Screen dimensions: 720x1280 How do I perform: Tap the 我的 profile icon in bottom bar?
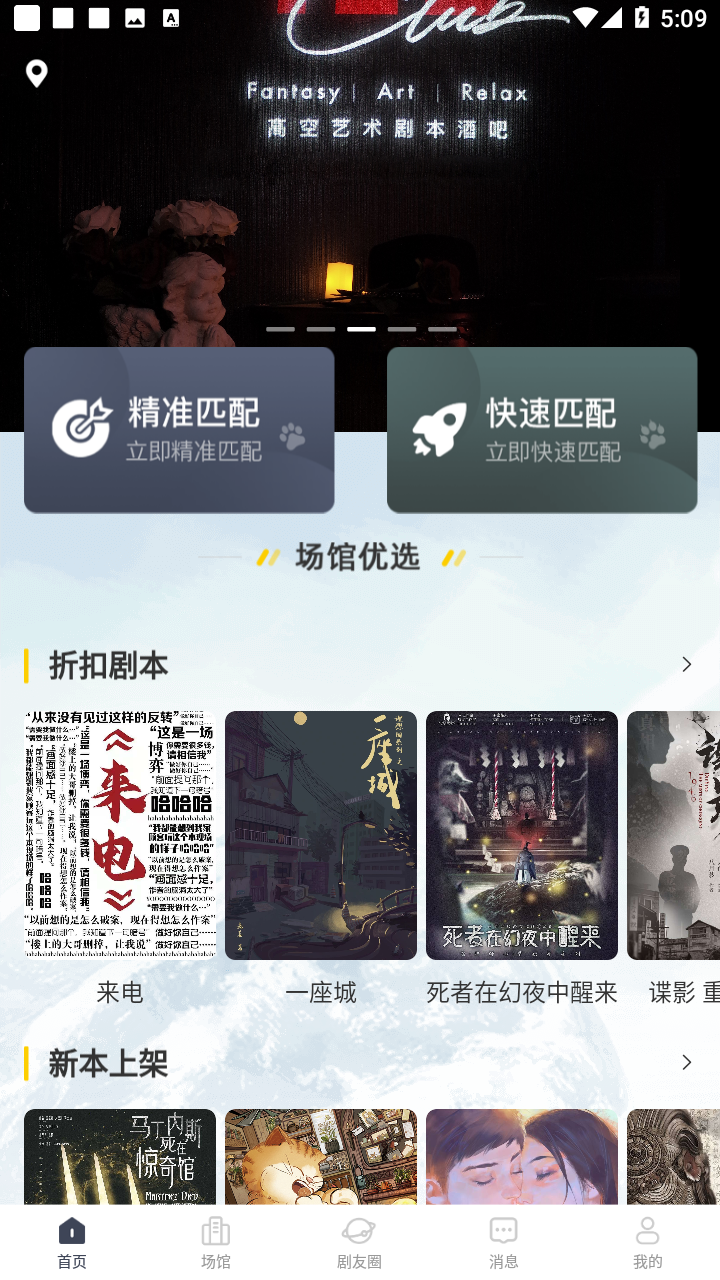coord(648,1230)
